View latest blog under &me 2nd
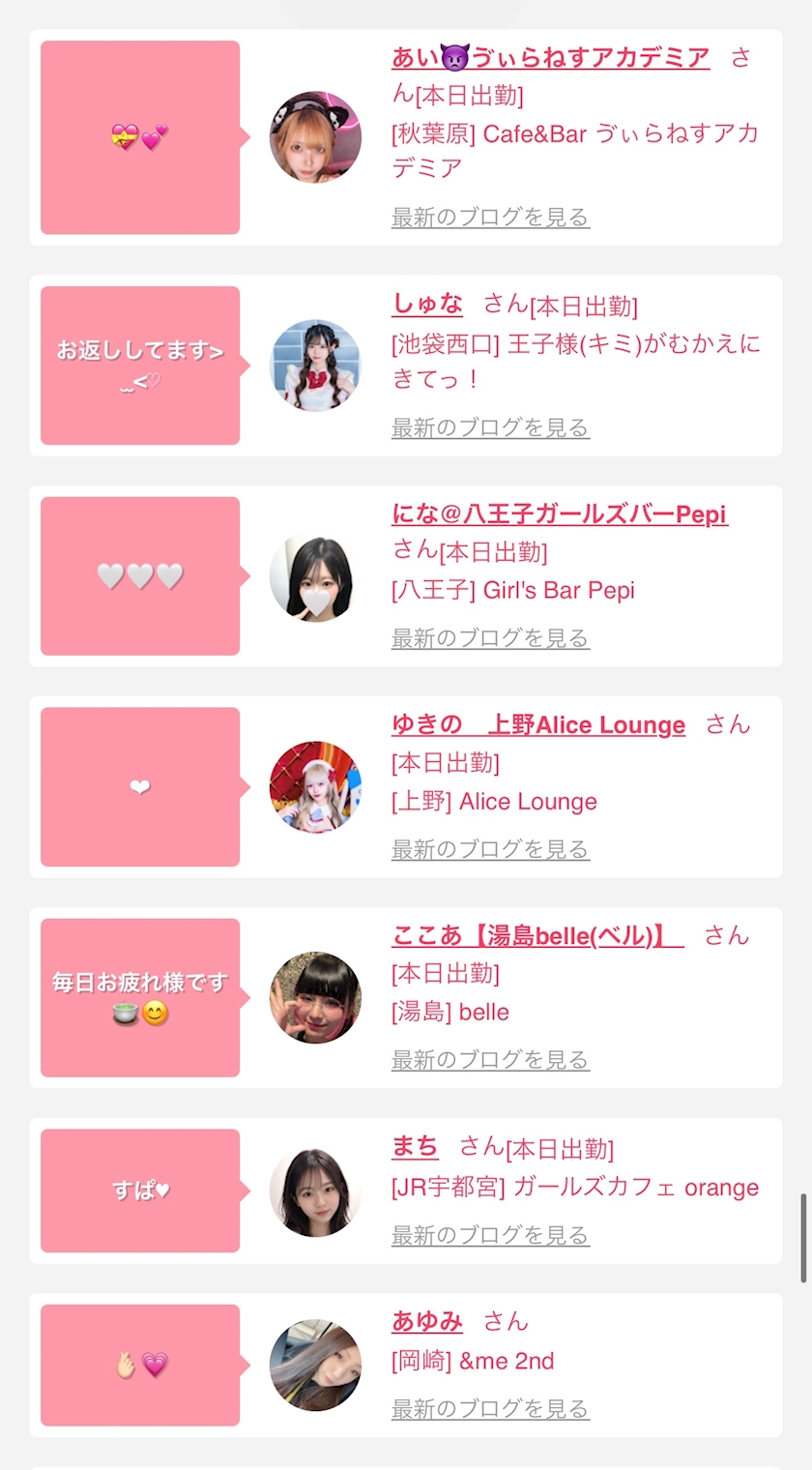Screen dimensions: 812x1470 (490, 1409)
